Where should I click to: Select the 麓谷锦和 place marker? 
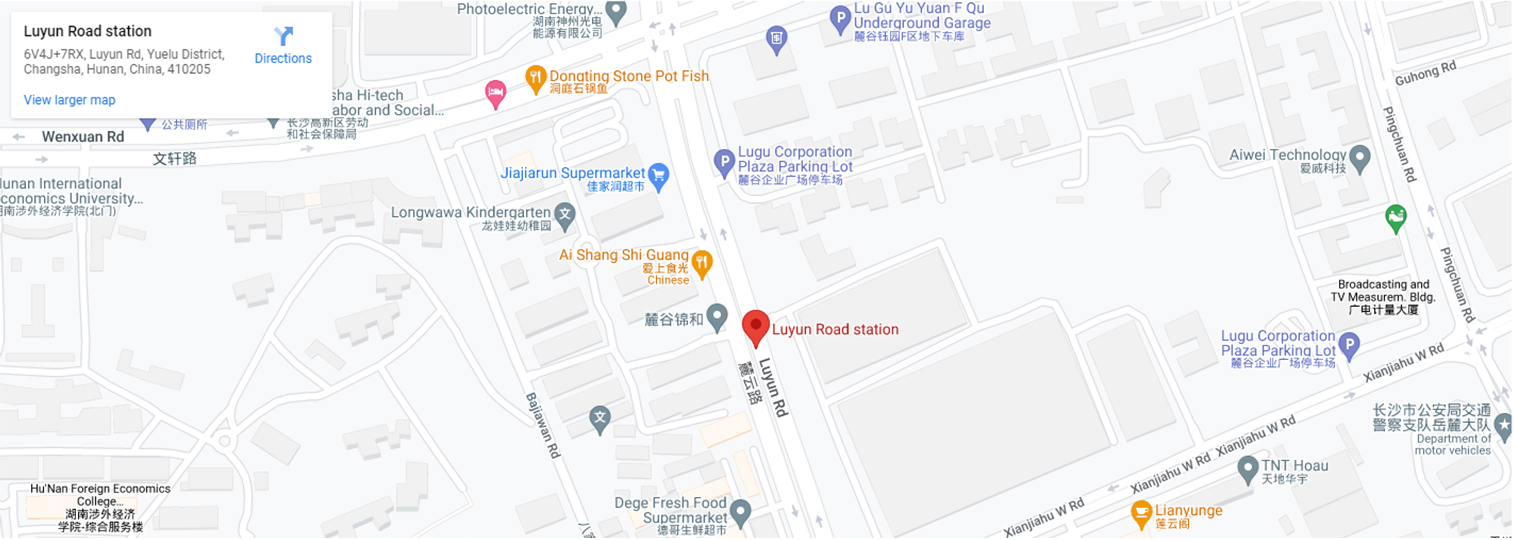tap(716, 318)
